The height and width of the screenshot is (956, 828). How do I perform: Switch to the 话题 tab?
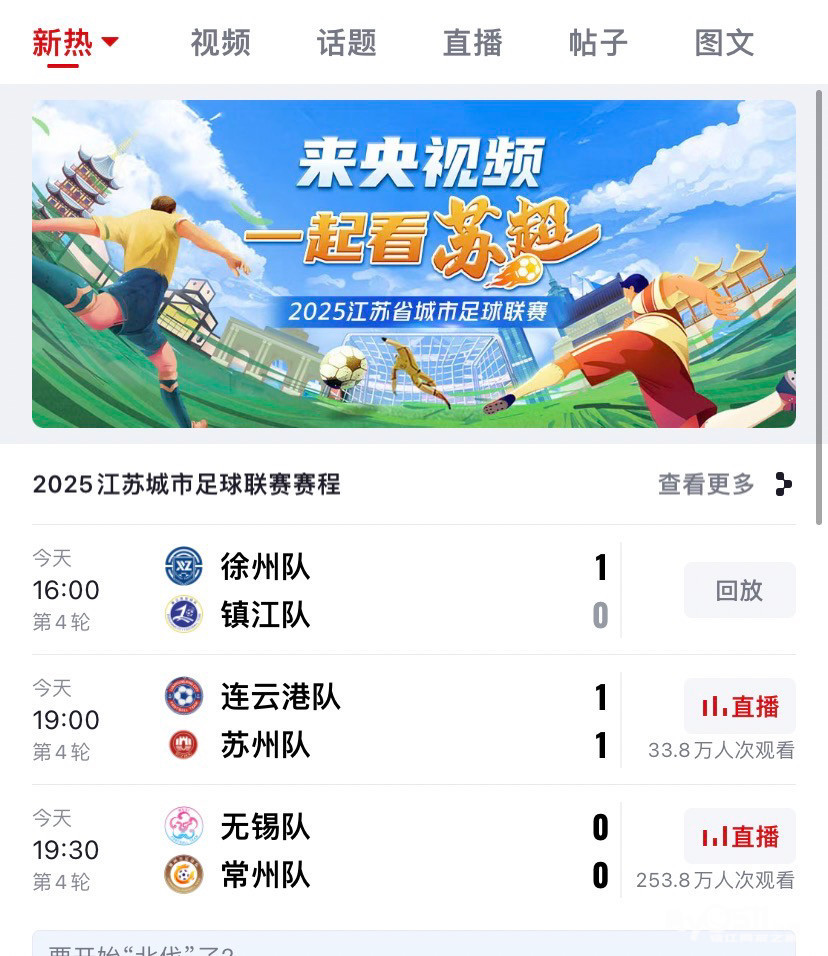(x=346, y=43)
